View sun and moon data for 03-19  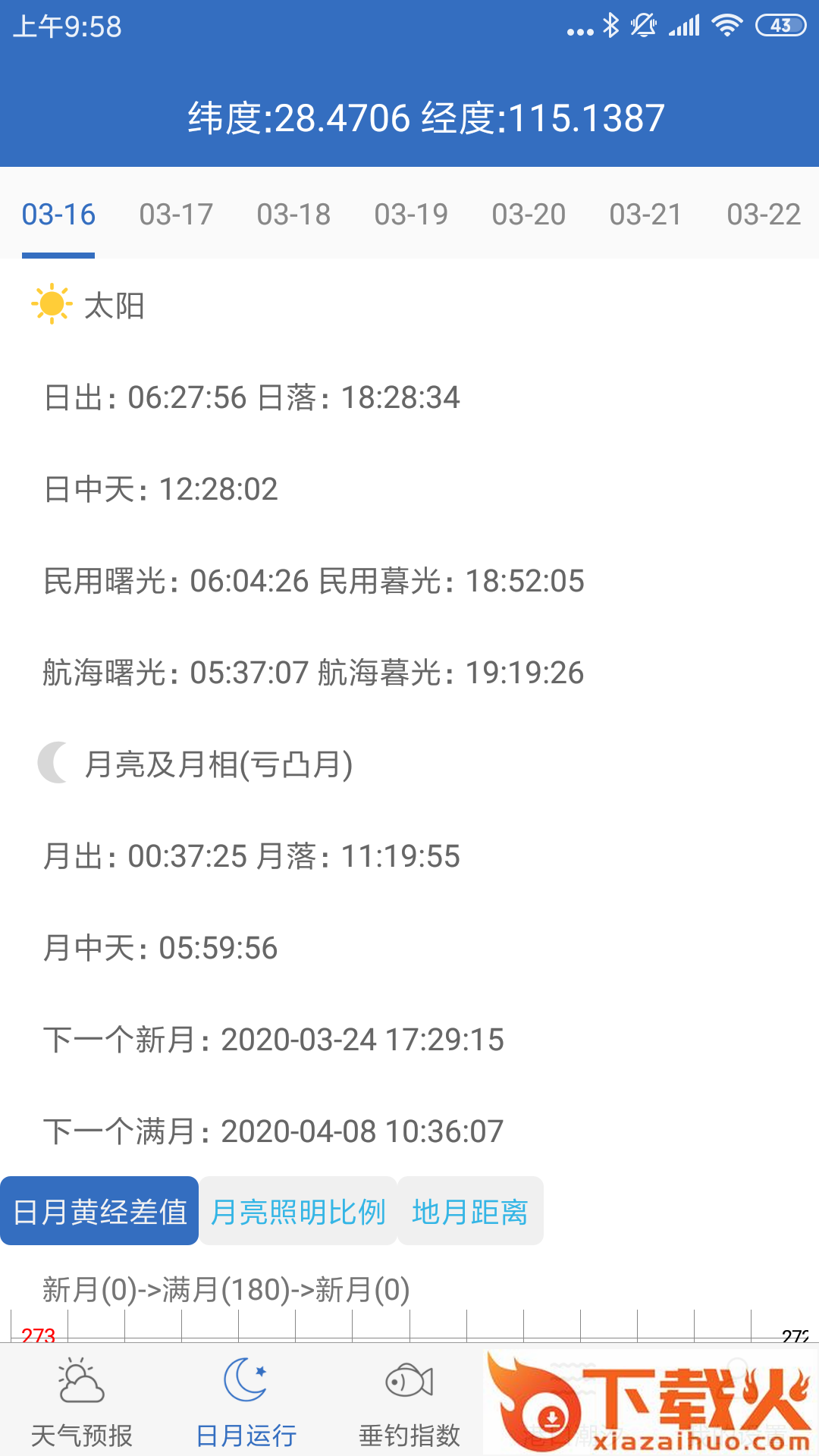coord(411,215)
